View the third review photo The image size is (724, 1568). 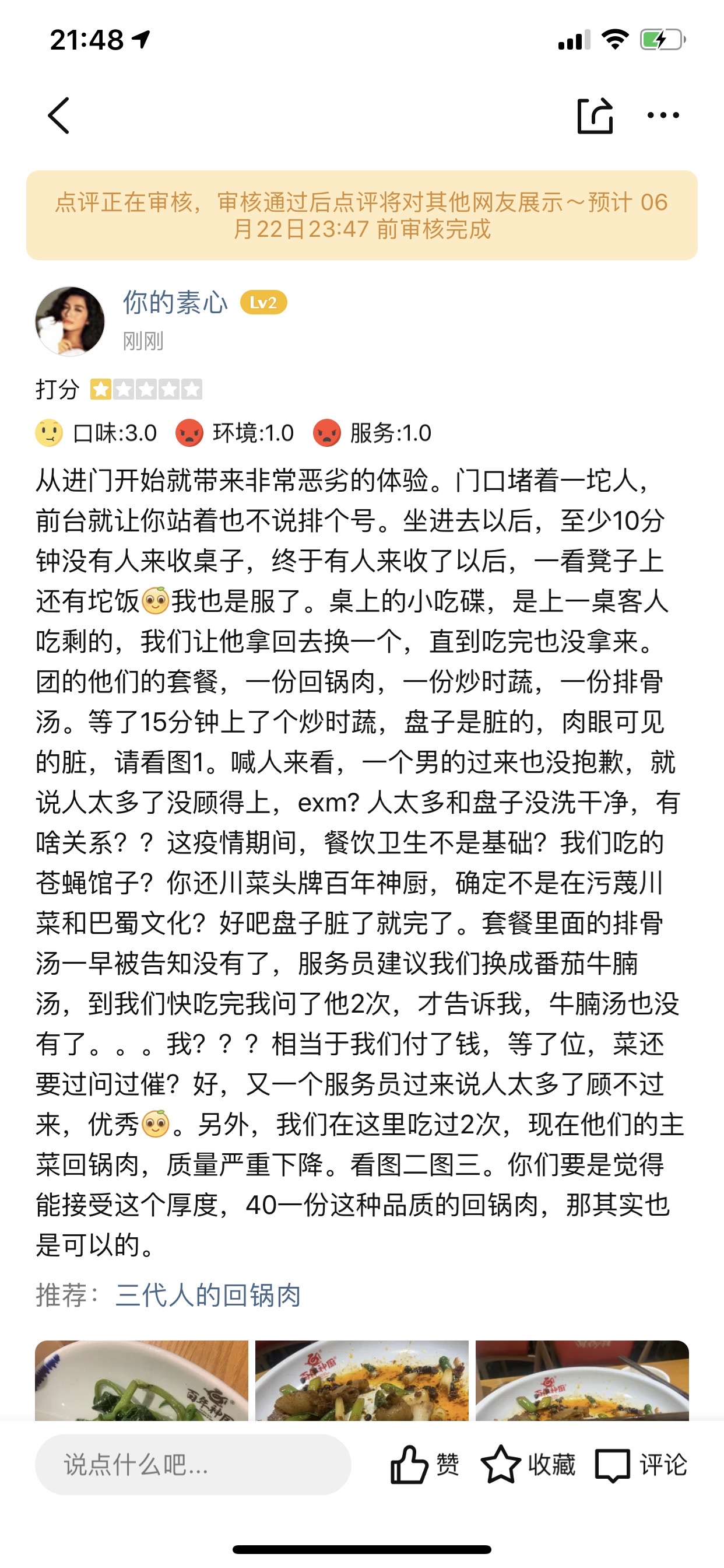pyautogui.click(x=582, y=1381)
